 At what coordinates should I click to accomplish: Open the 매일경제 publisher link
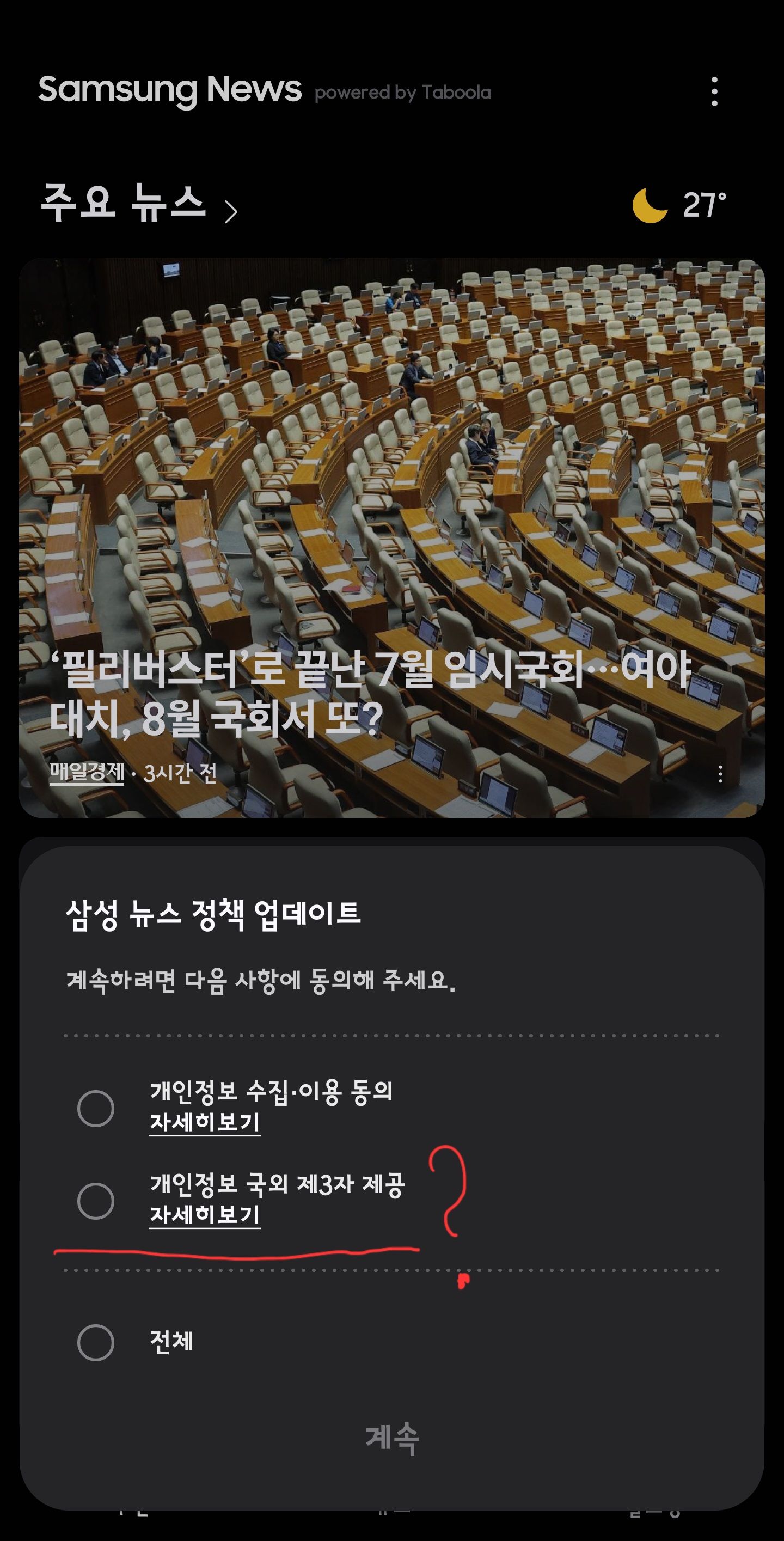pyautogui.click(x=87, y=772)
